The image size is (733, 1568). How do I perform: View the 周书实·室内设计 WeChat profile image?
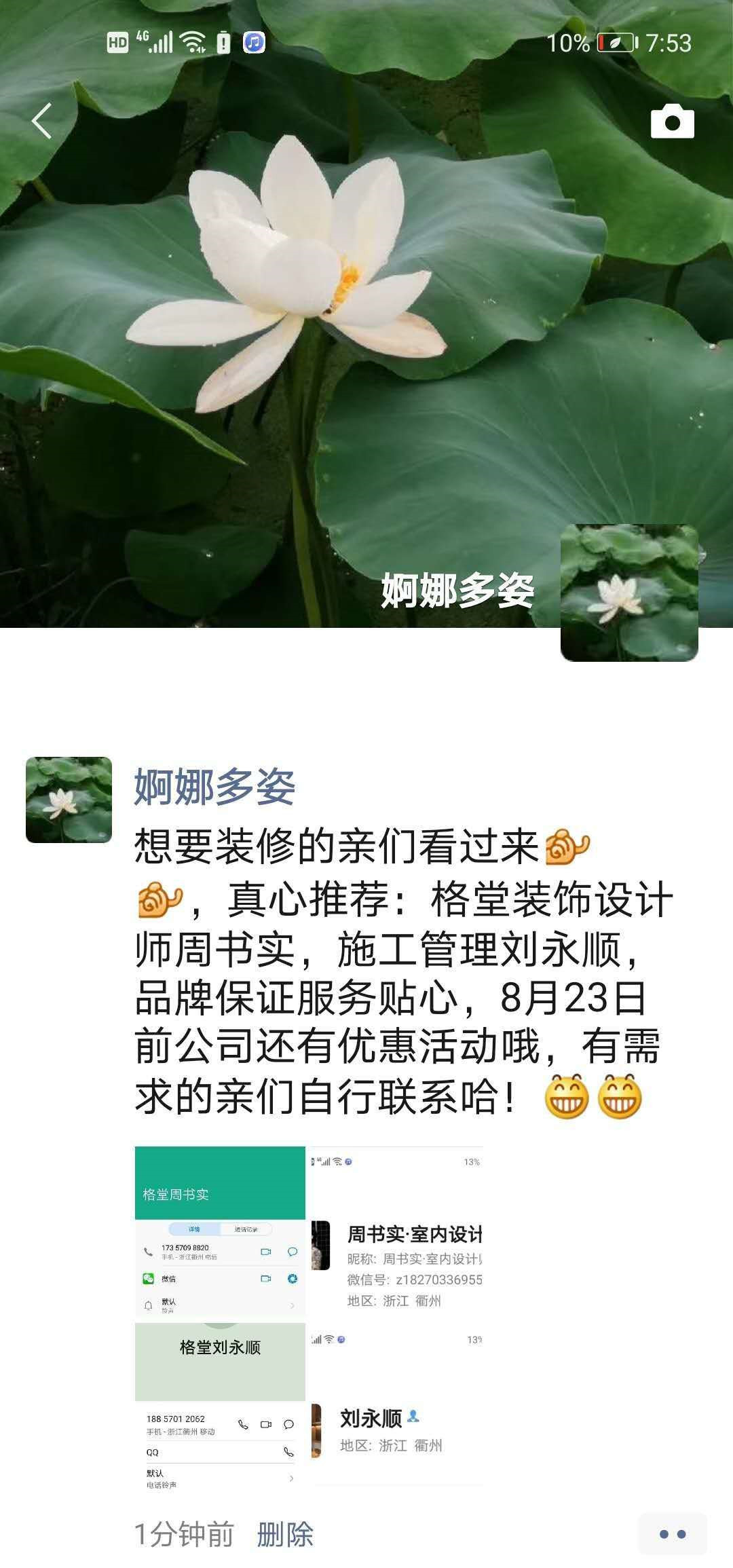click(397, 1231)
